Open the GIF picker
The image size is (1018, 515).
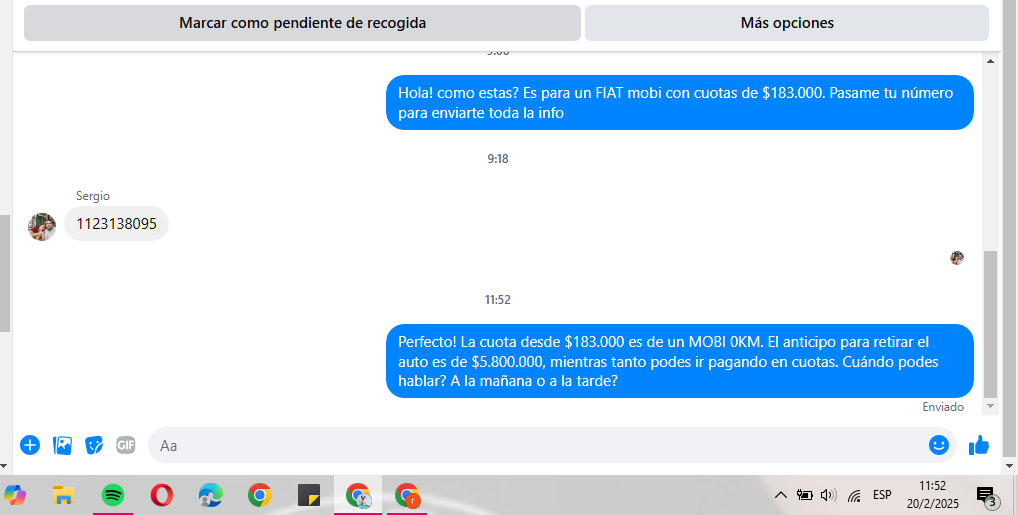pyautogui.click(x=126, y=445)
